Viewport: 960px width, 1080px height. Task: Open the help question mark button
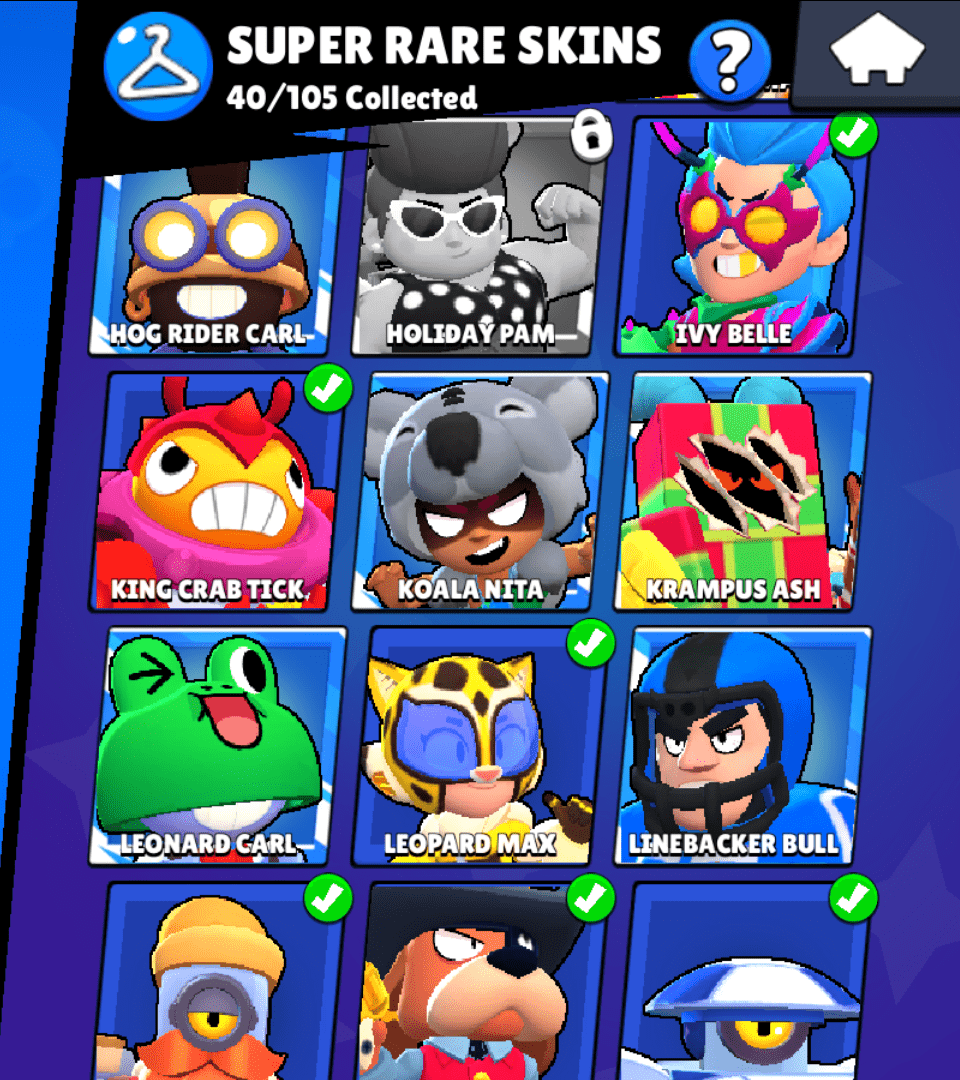[x=730, y=61]
